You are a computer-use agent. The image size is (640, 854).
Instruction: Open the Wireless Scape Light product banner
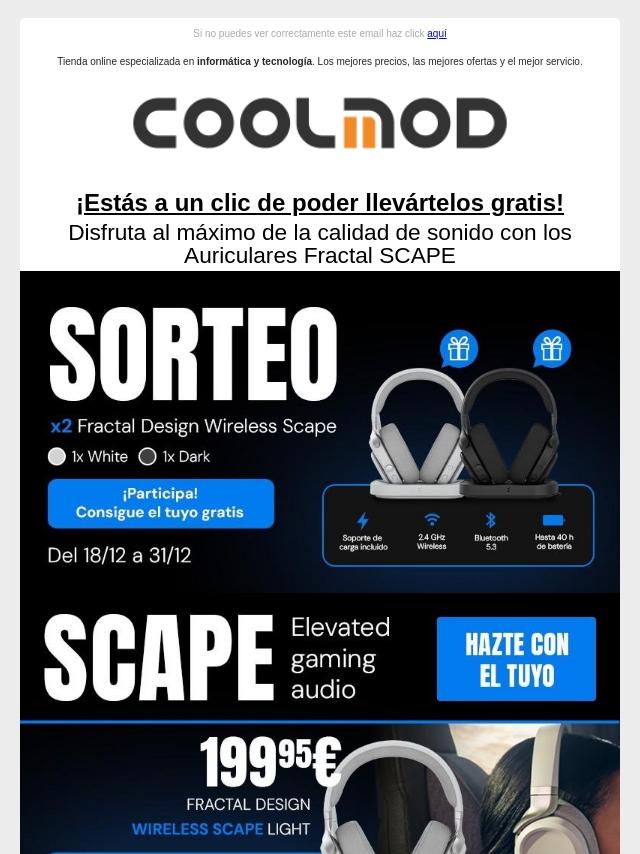tap(320, 790)
